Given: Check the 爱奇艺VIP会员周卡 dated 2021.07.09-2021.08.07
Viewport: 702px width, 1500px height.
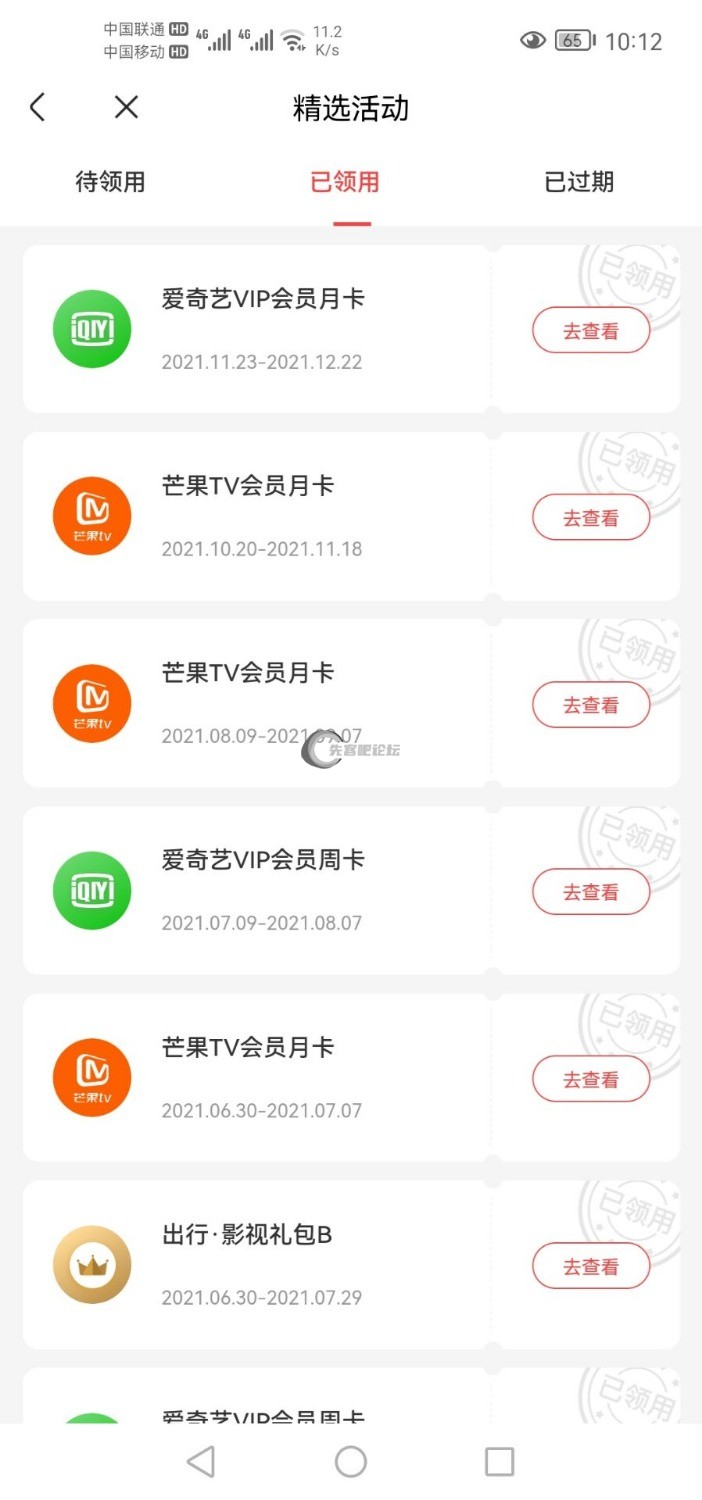Looking at the screenshot, I should [591, 892].
